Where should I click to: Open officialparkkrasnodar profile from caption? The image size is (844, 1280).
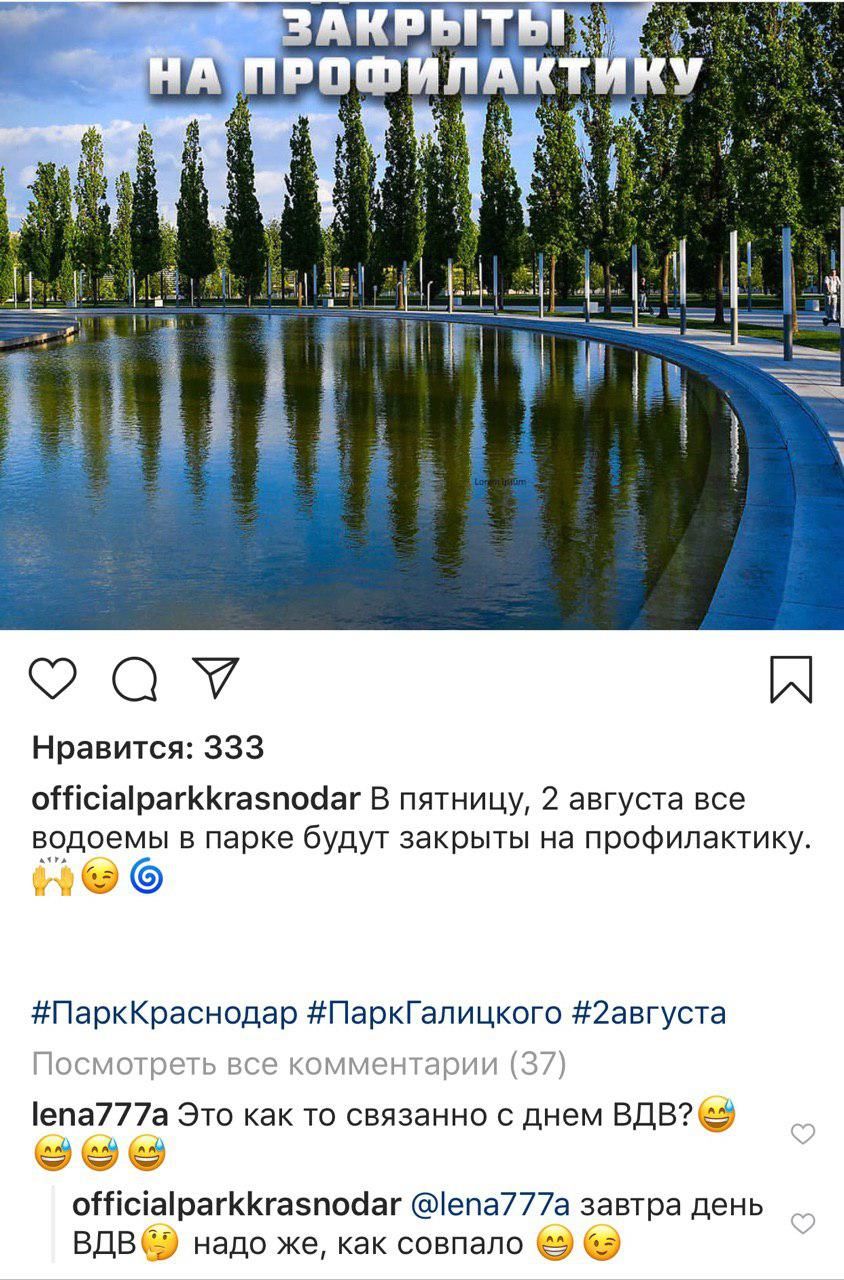tap(196, 801)
